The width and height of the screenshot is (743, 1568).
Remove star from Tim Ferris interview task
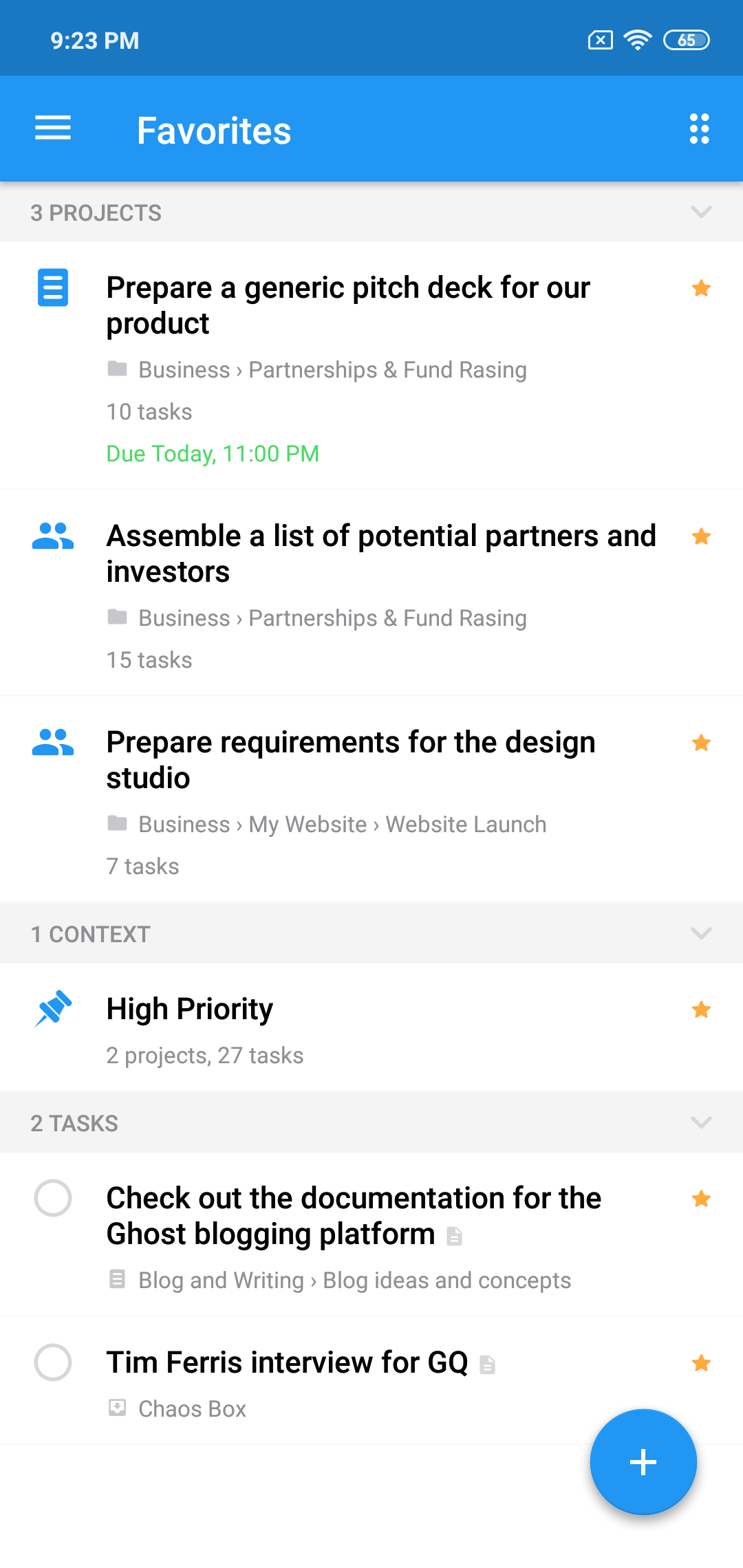(x=701, y=1363)
